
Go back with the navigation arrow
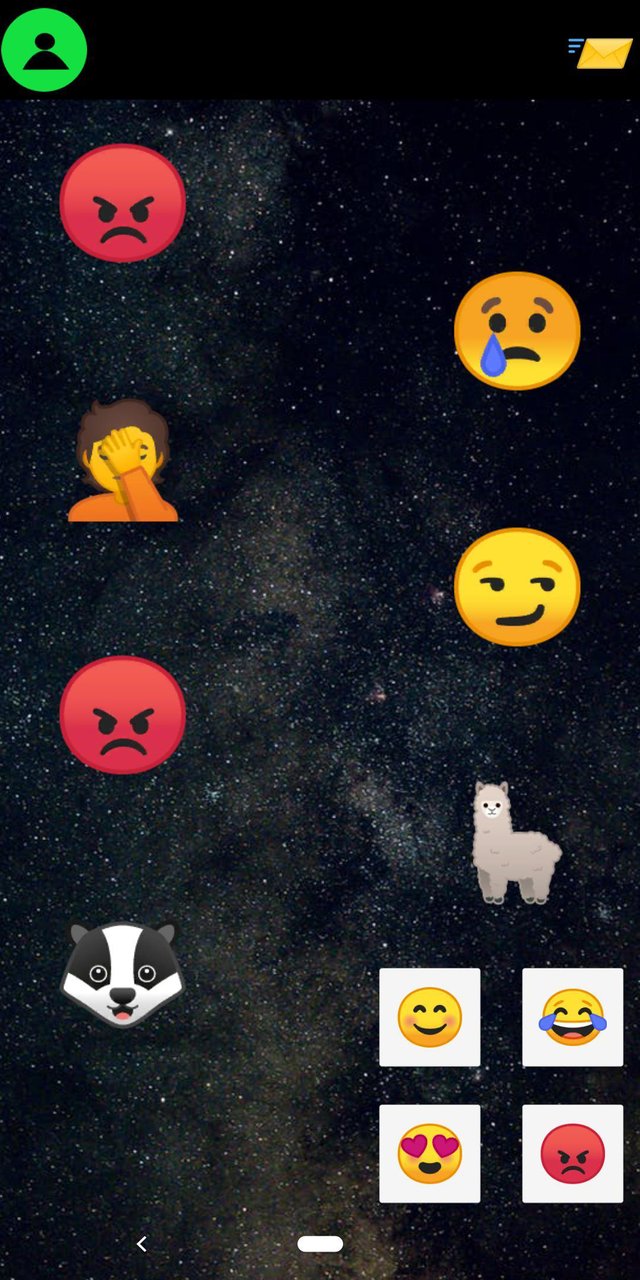point(142,1244)
